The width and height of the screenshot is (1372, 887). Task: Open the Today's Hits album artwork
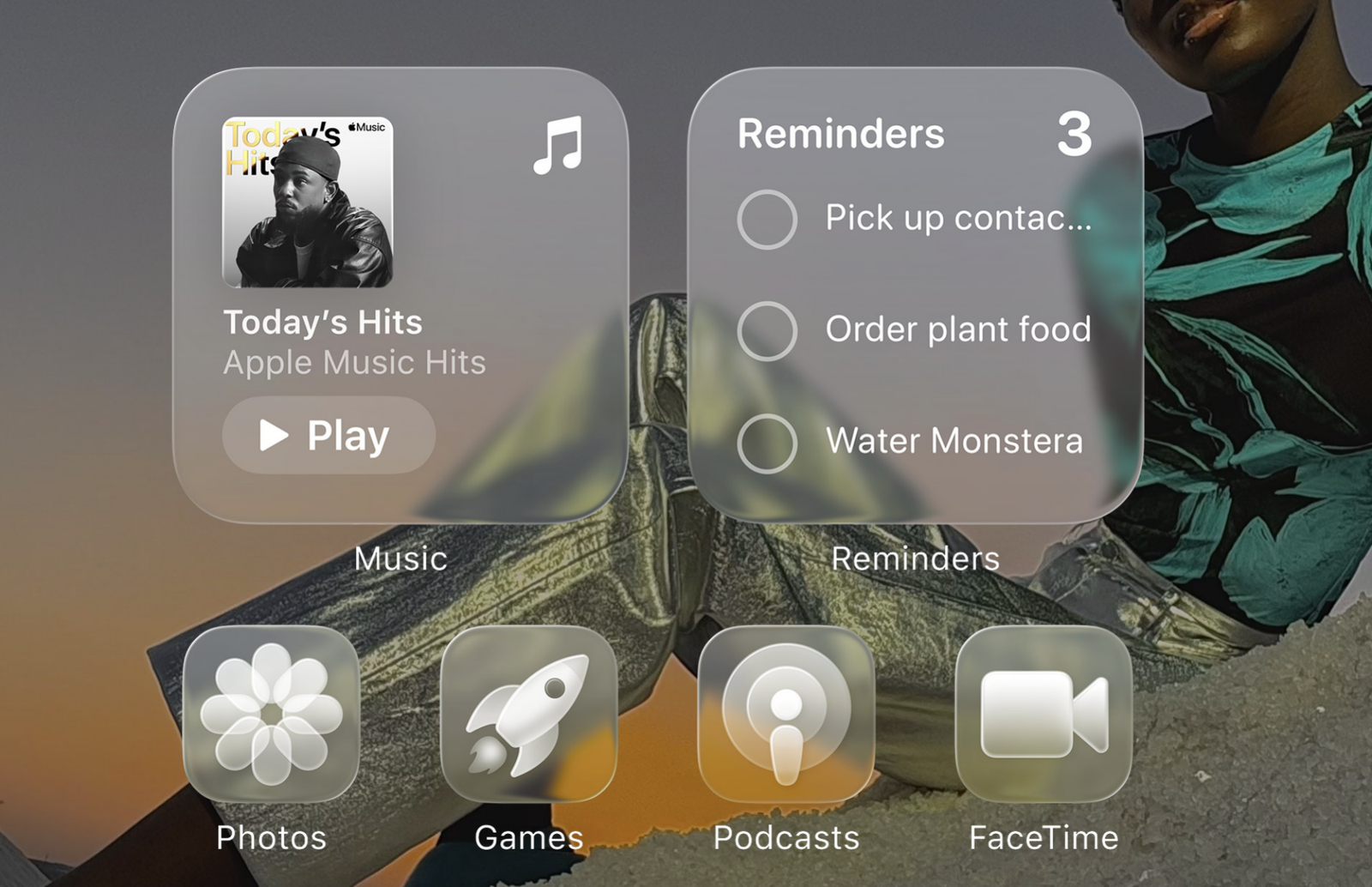[x=308, y=202]
